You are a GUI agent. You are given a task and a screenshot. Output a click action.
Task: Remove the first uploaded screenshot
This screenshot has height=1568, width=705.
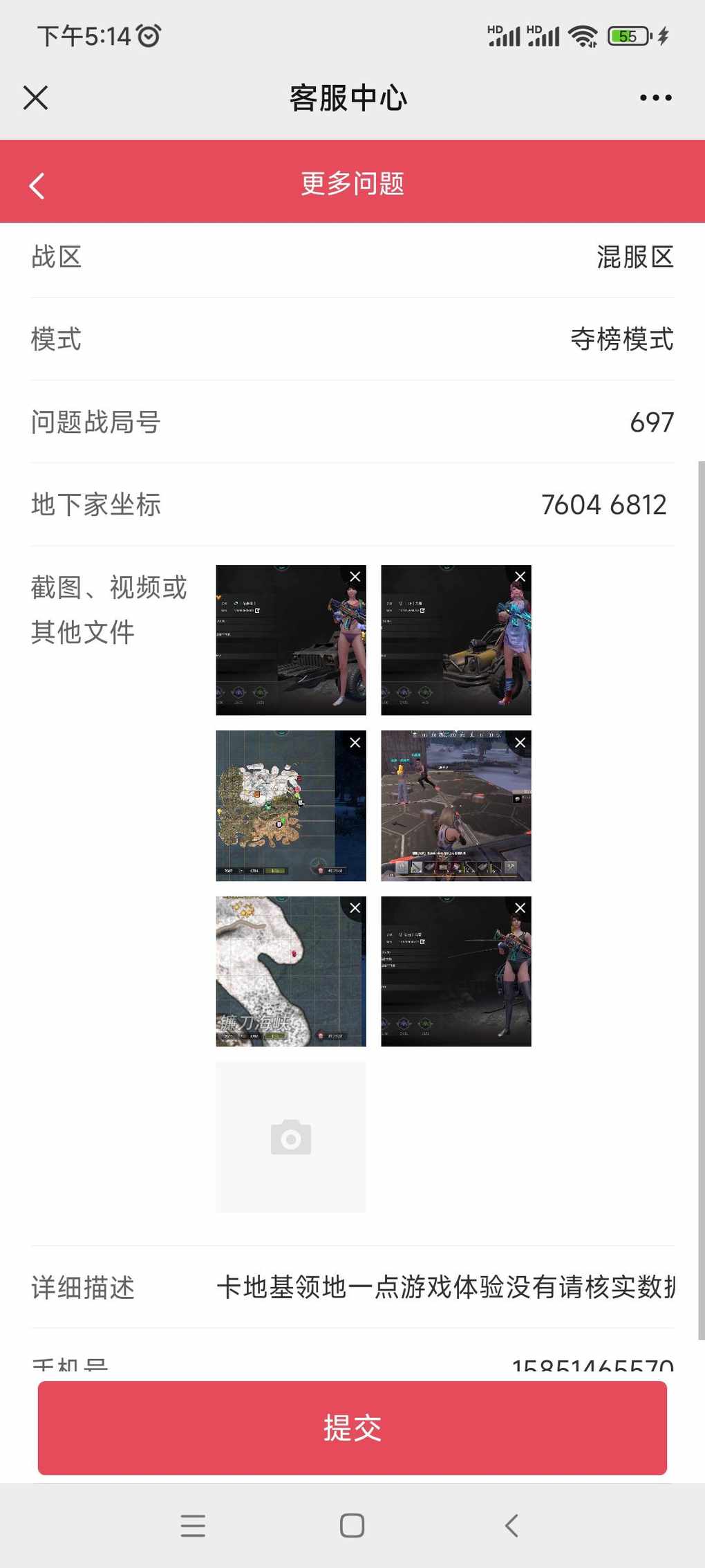pyautogui.click(x=355, y=577)
